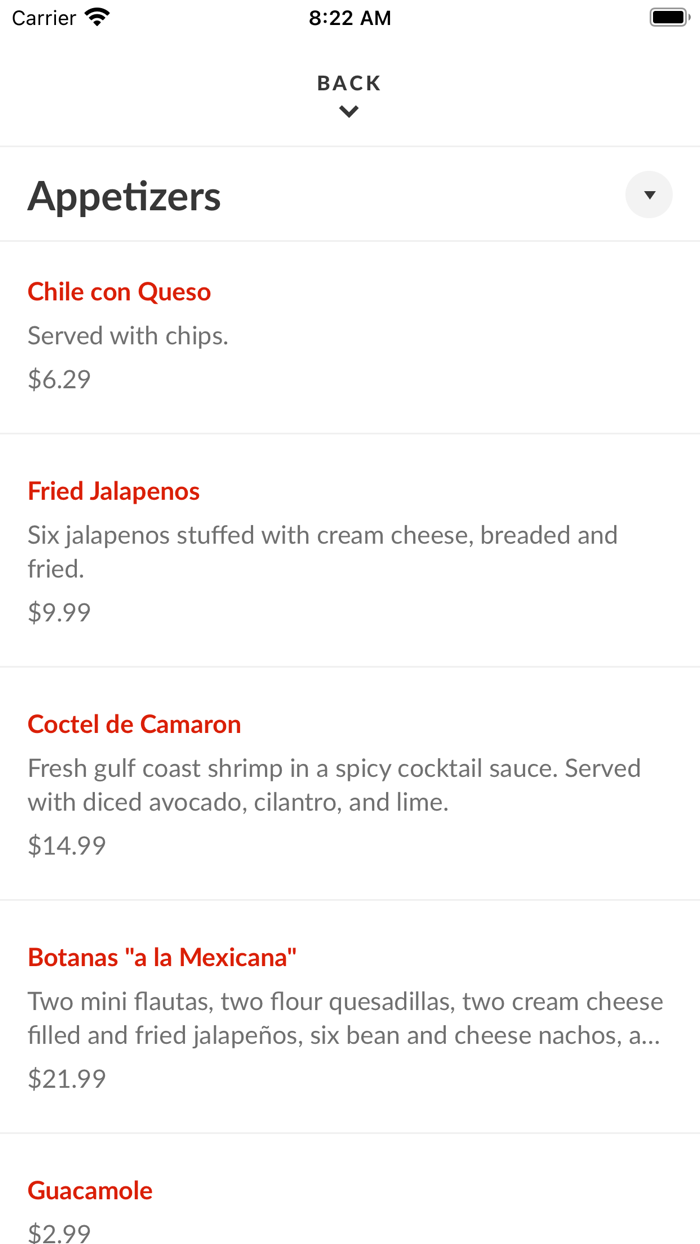Tap the Back button at the top

click(349, 95)
